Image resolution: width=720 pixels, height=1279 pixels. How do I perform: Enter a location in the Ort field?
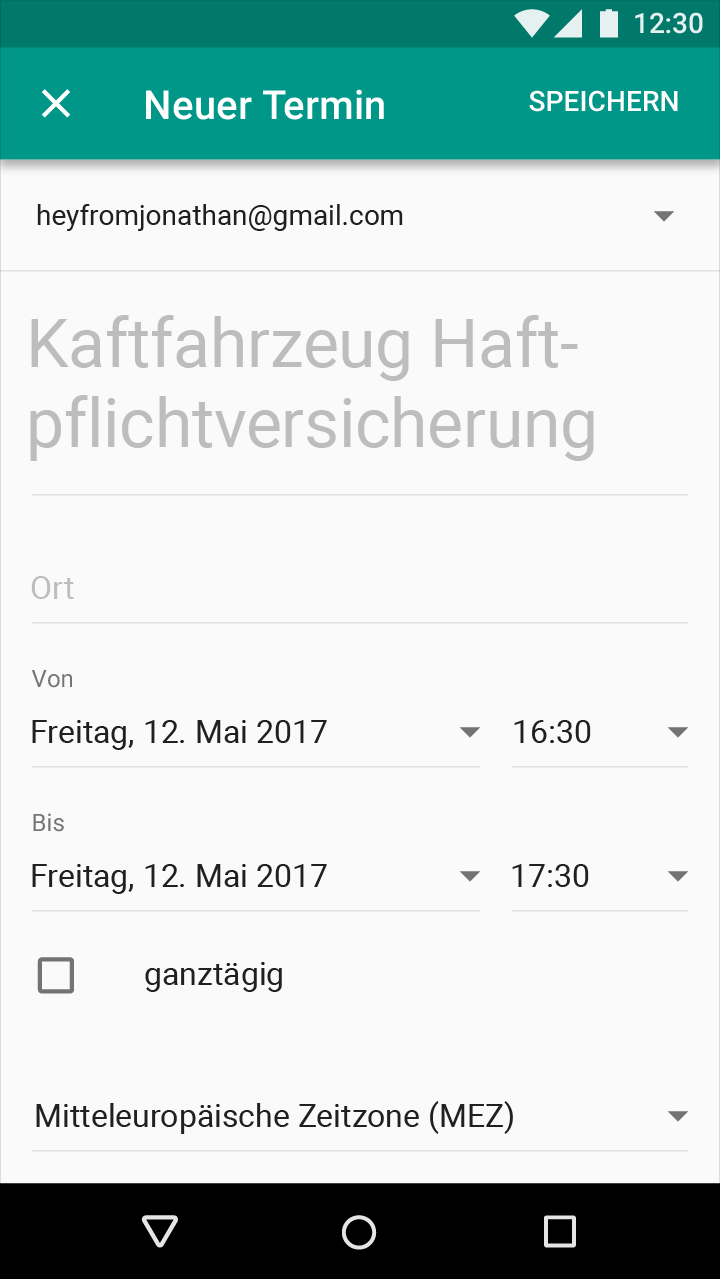pyautogui.click(x=360, y=588)
